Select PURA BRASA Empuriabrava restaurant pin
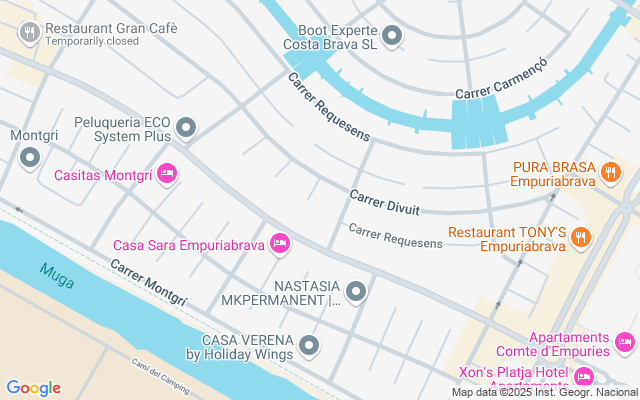Screen dimensions: 640x400 tap(610, 173)
